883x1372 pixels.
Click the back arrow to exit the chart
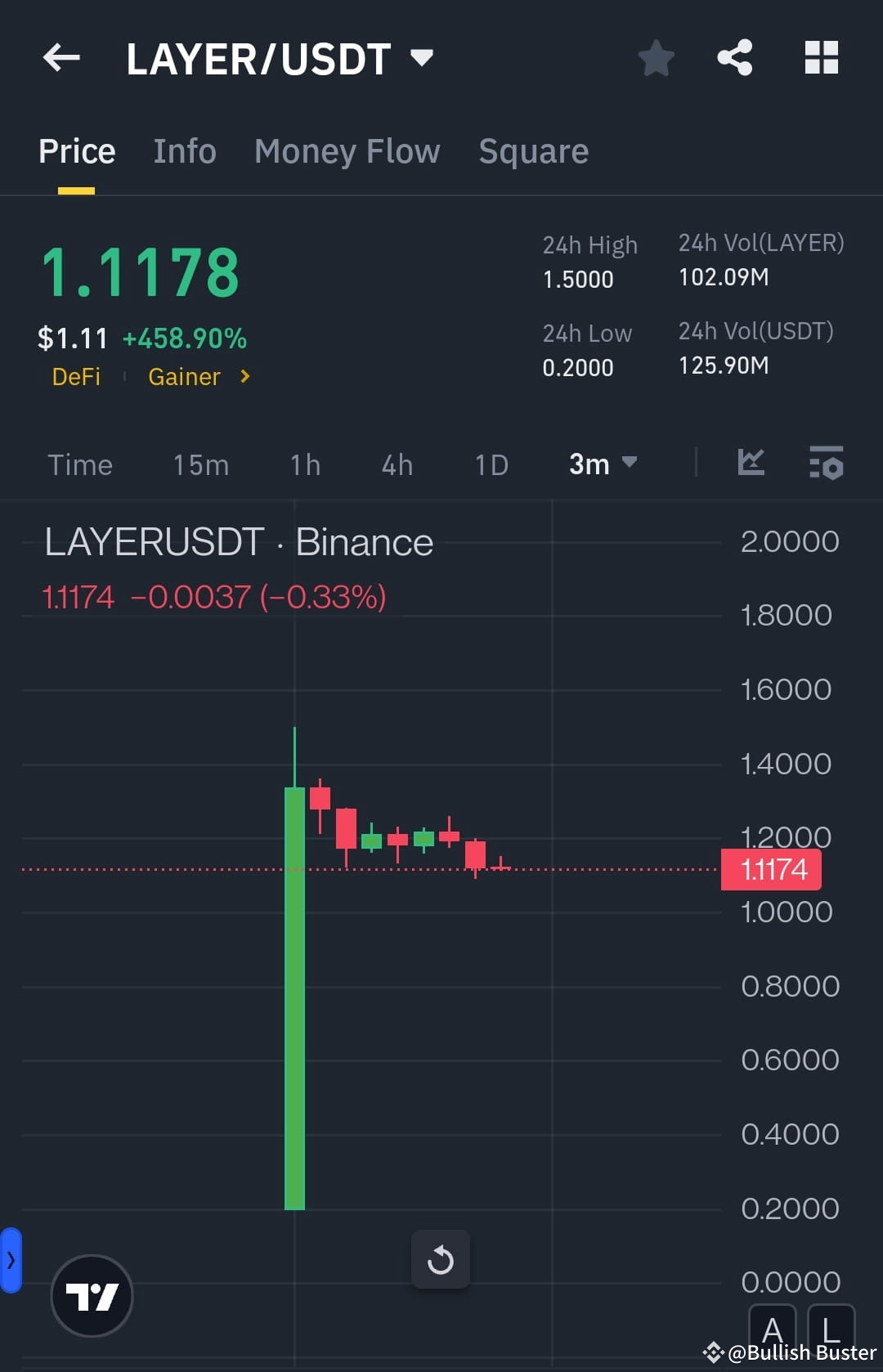click(x=60, y=57)
